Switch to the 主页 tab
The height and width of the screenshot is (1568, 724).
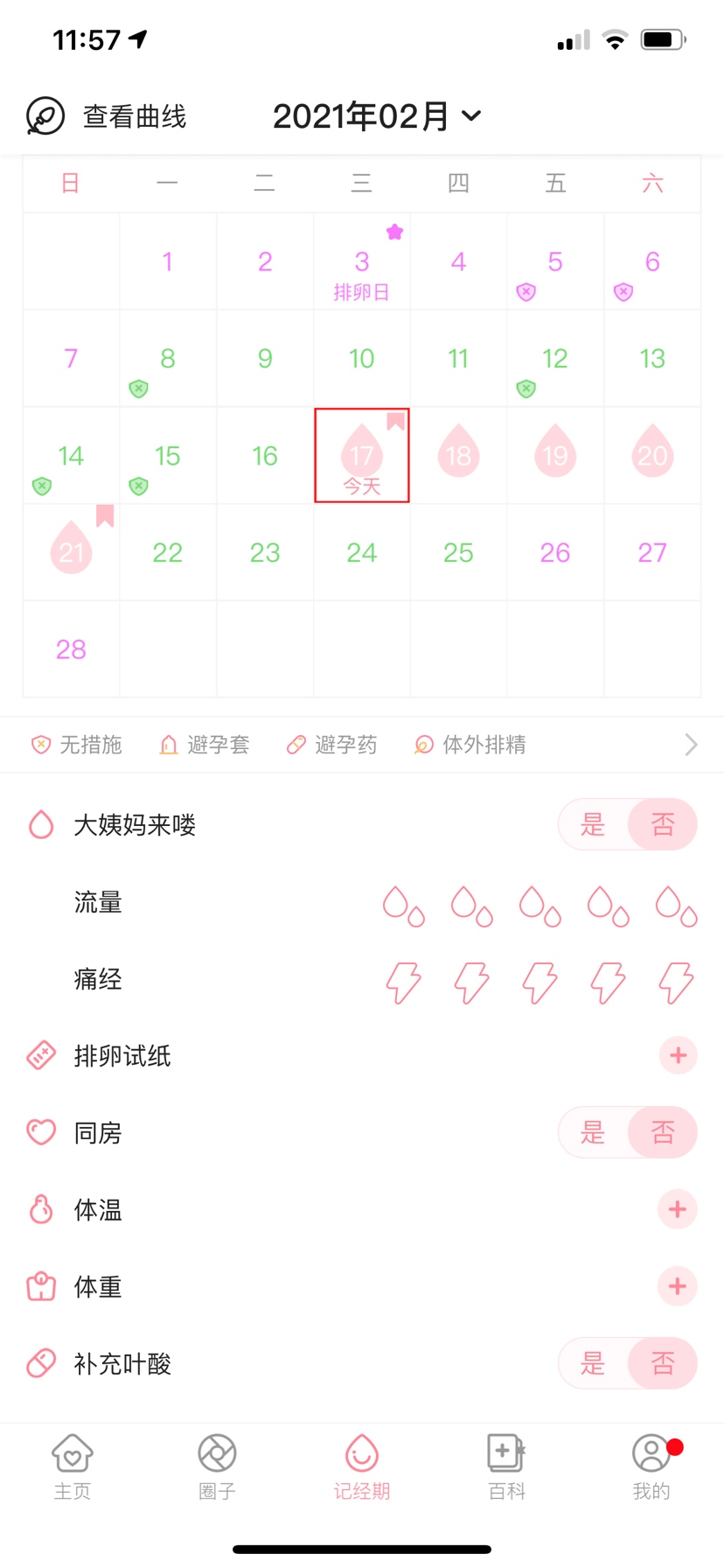pyautogui.click(x=73, y=1466)
